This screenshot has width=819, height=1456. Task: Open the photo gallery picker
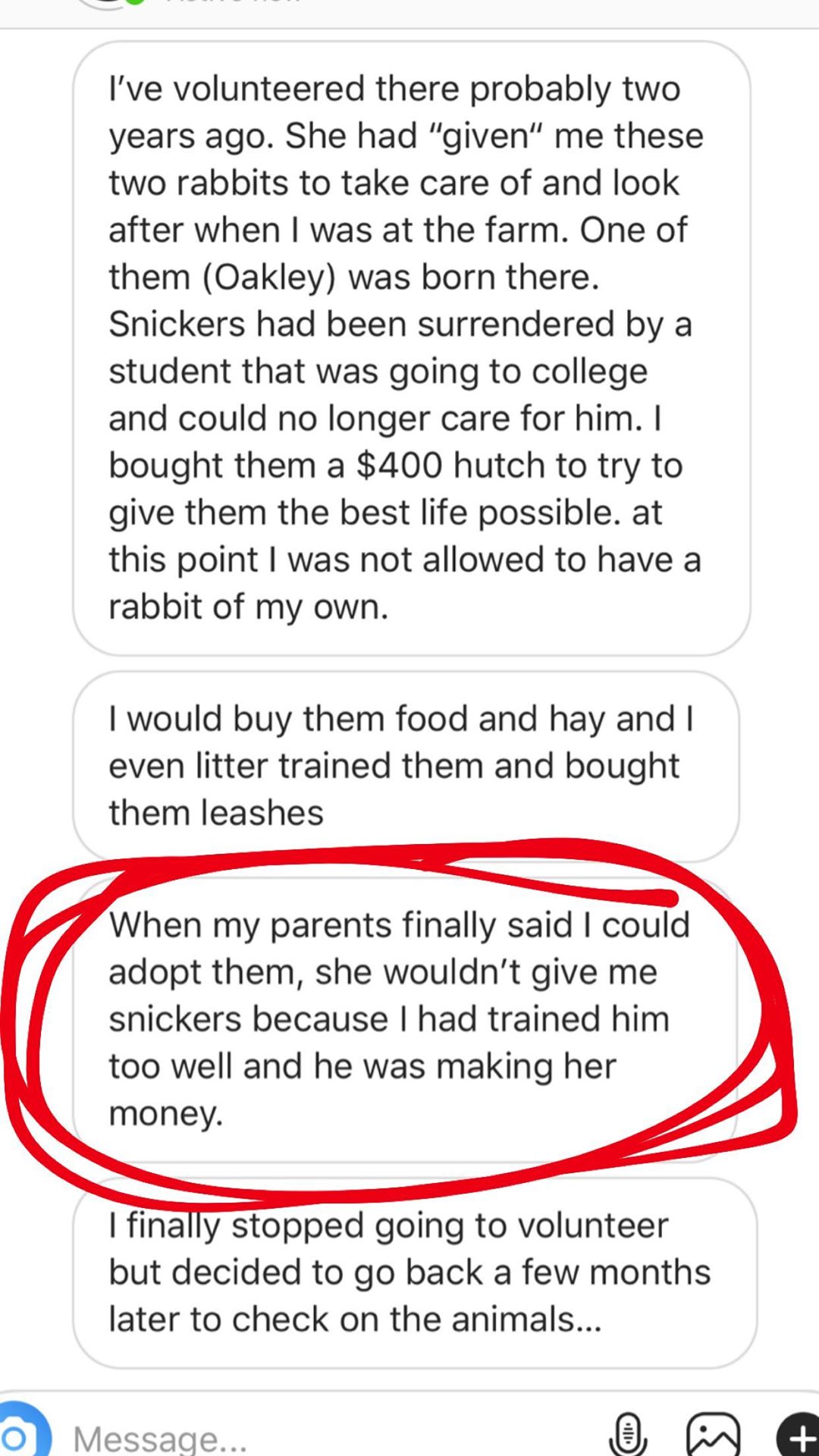tap(713, 1434)
